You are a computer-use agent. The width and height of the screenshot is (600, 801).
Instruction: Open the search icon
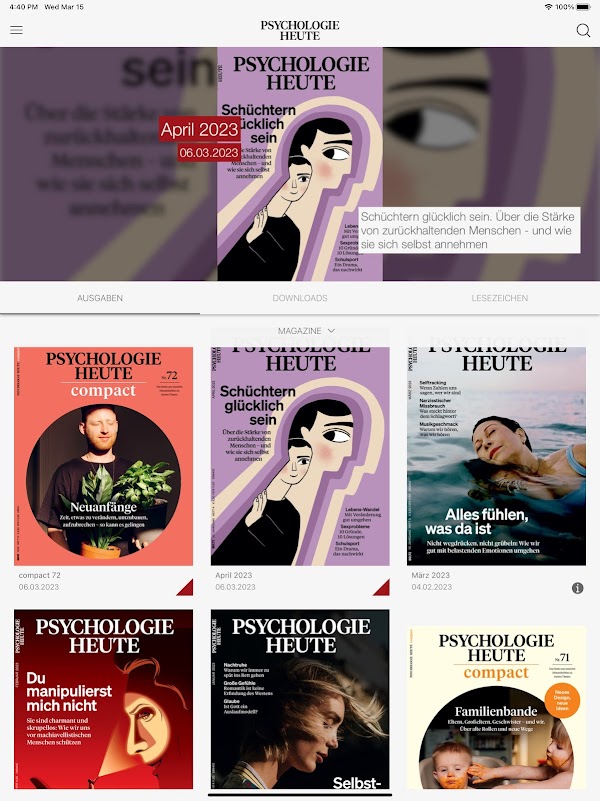(583, 30)
